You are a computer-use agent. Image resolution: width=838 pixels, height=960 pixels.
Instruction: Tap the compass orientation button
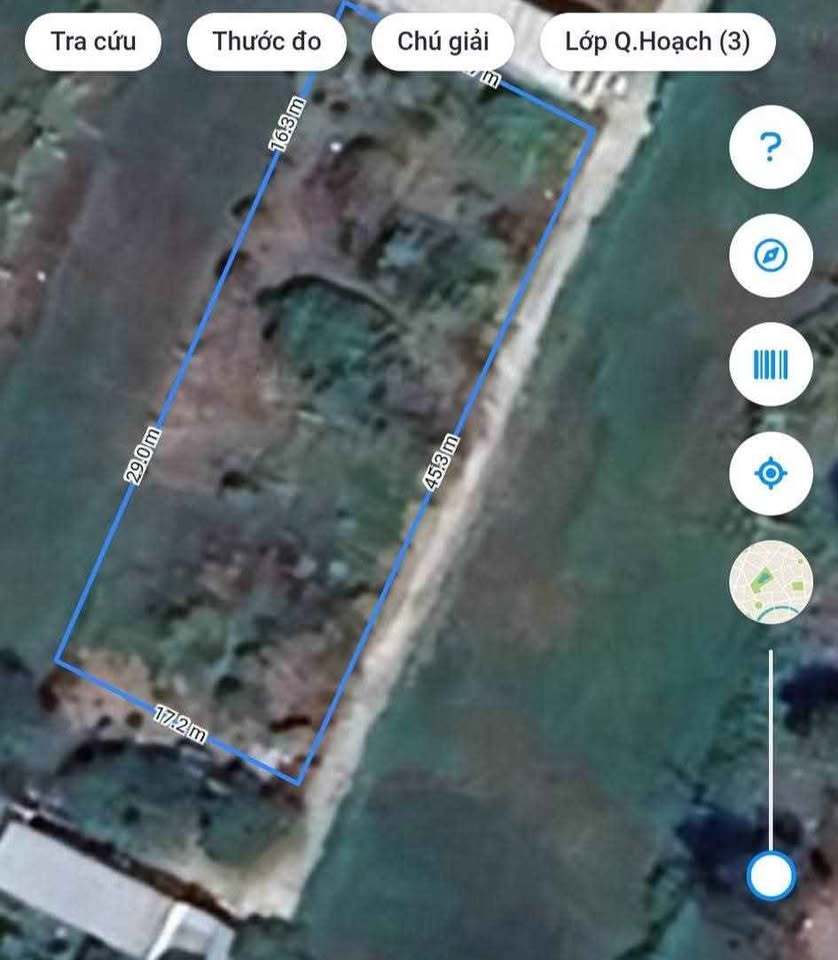770,256
